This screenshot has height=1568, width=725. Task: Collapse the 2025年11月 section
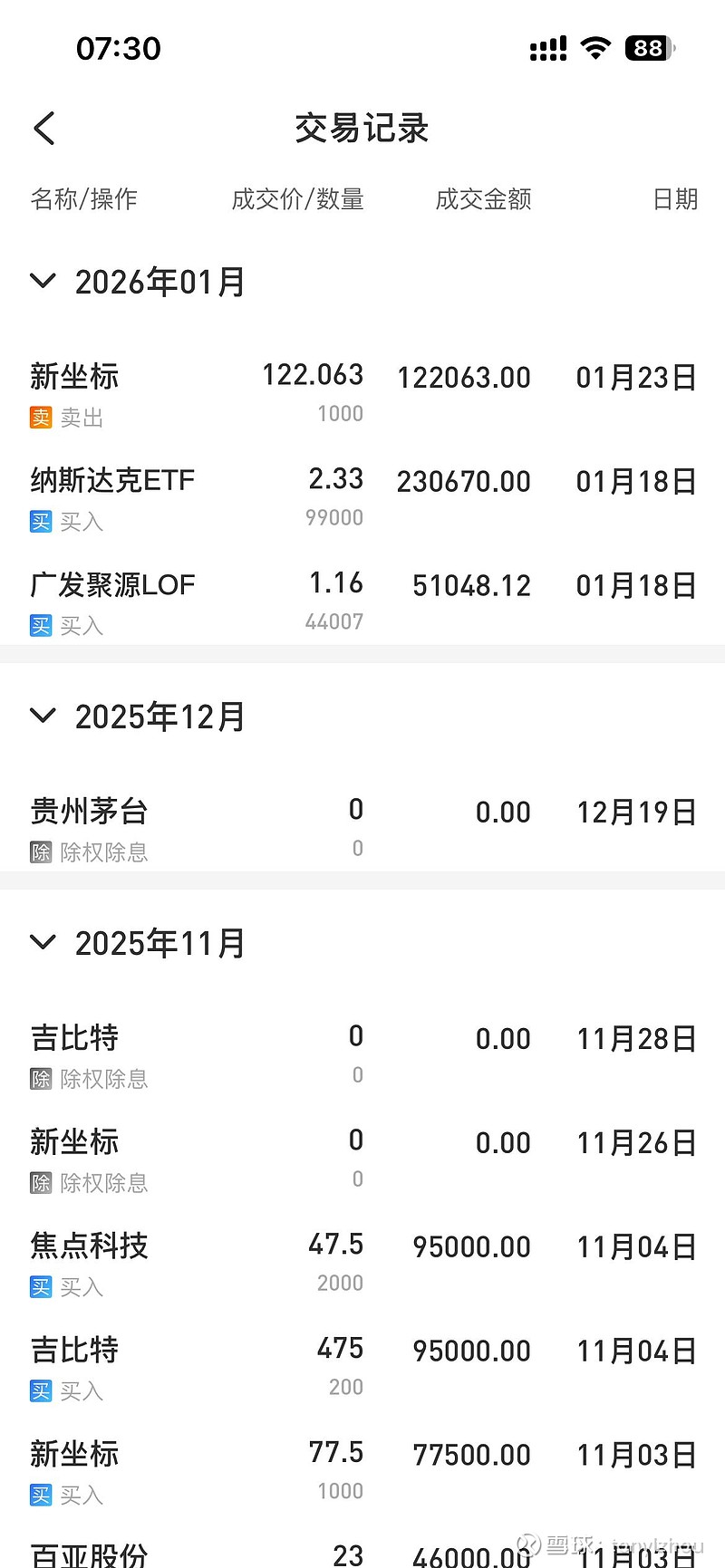point(43,942)
